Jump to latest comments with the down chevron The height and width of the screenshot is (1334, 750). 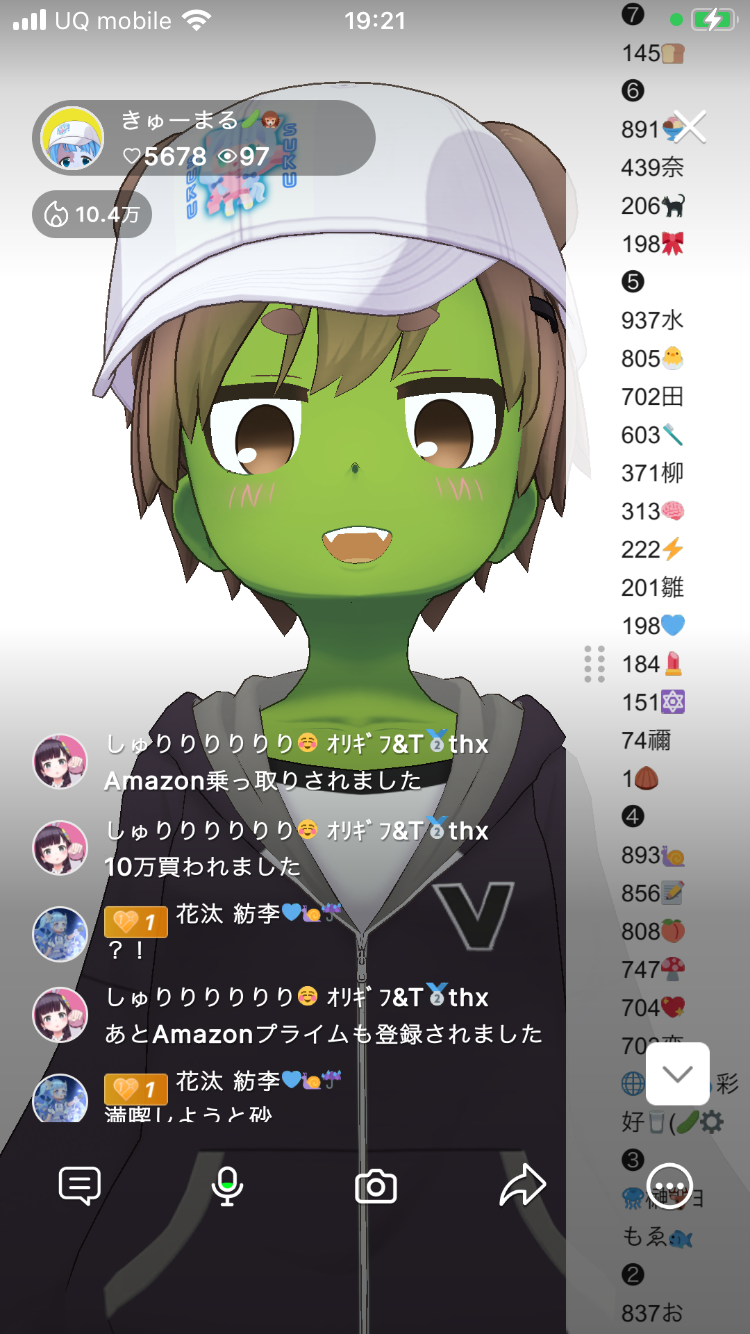pos(677,1074)
